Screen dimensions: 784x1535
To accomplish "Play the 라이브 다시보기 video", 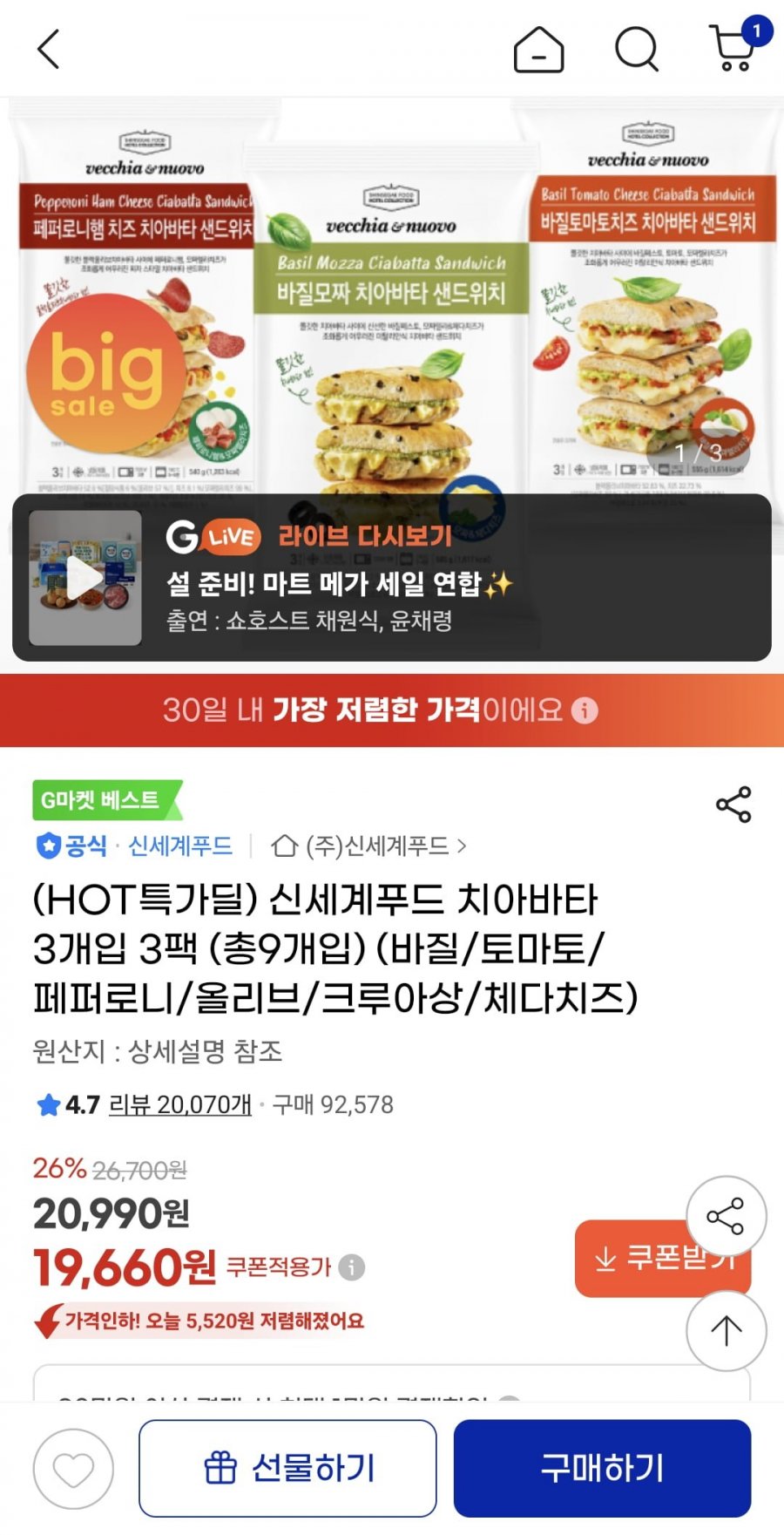I will tap(85, 578).
